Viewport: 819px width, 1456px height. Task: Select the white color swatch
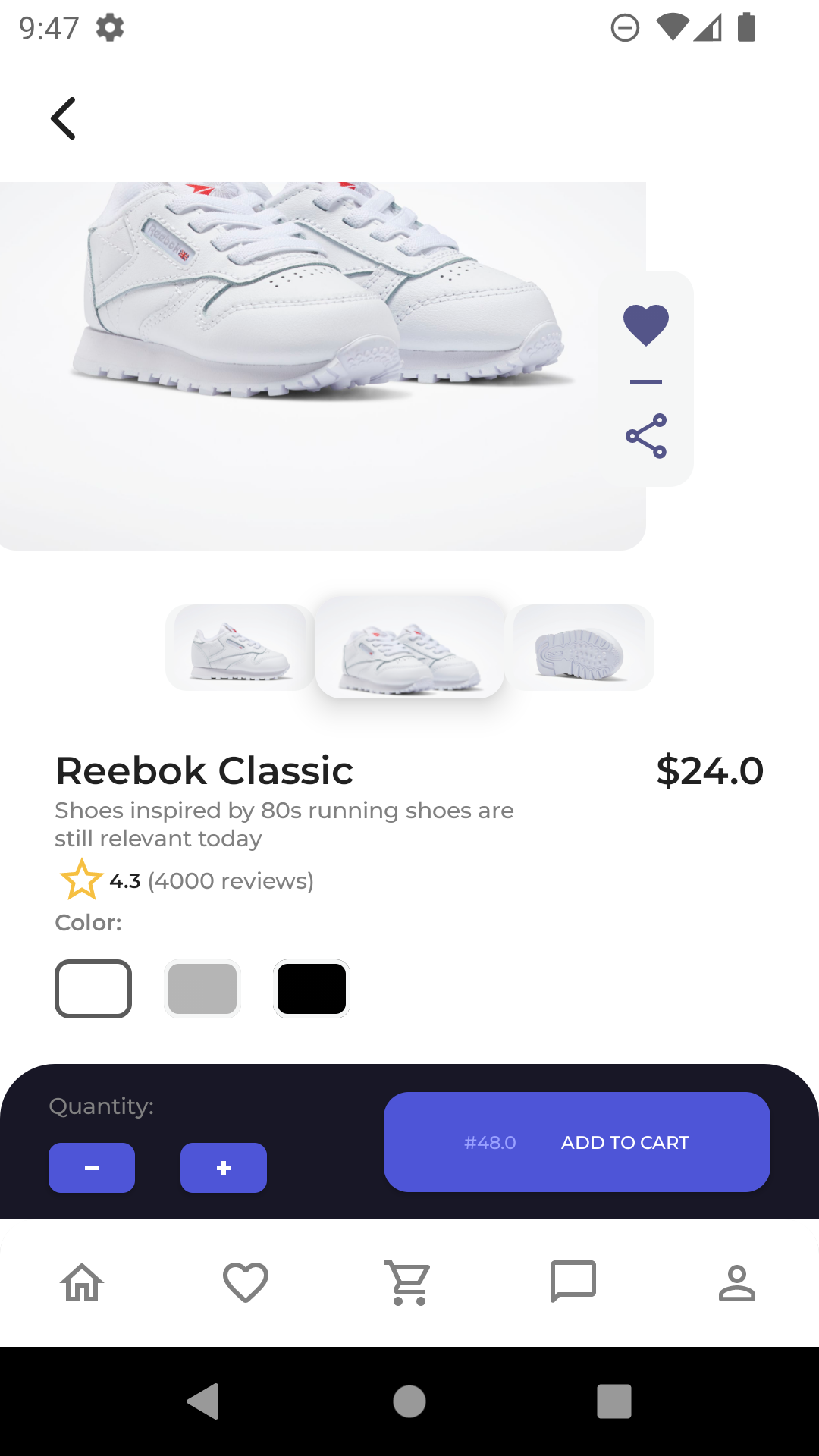93,989
